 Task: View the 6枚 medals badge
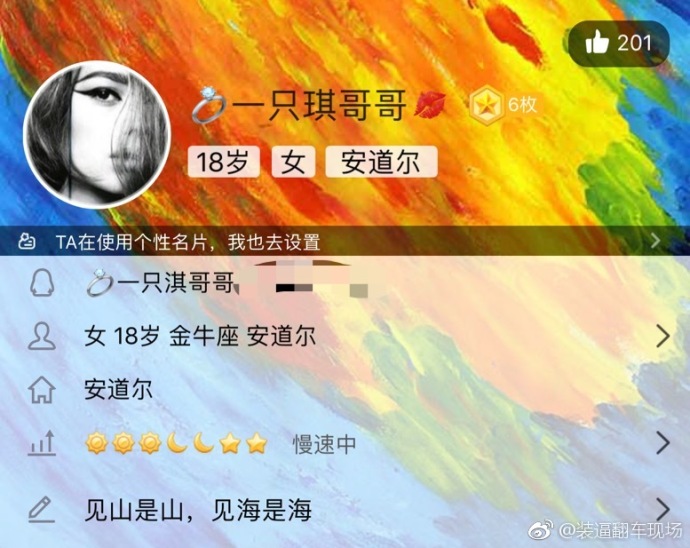pyautogui.click(x=504, y=104)
